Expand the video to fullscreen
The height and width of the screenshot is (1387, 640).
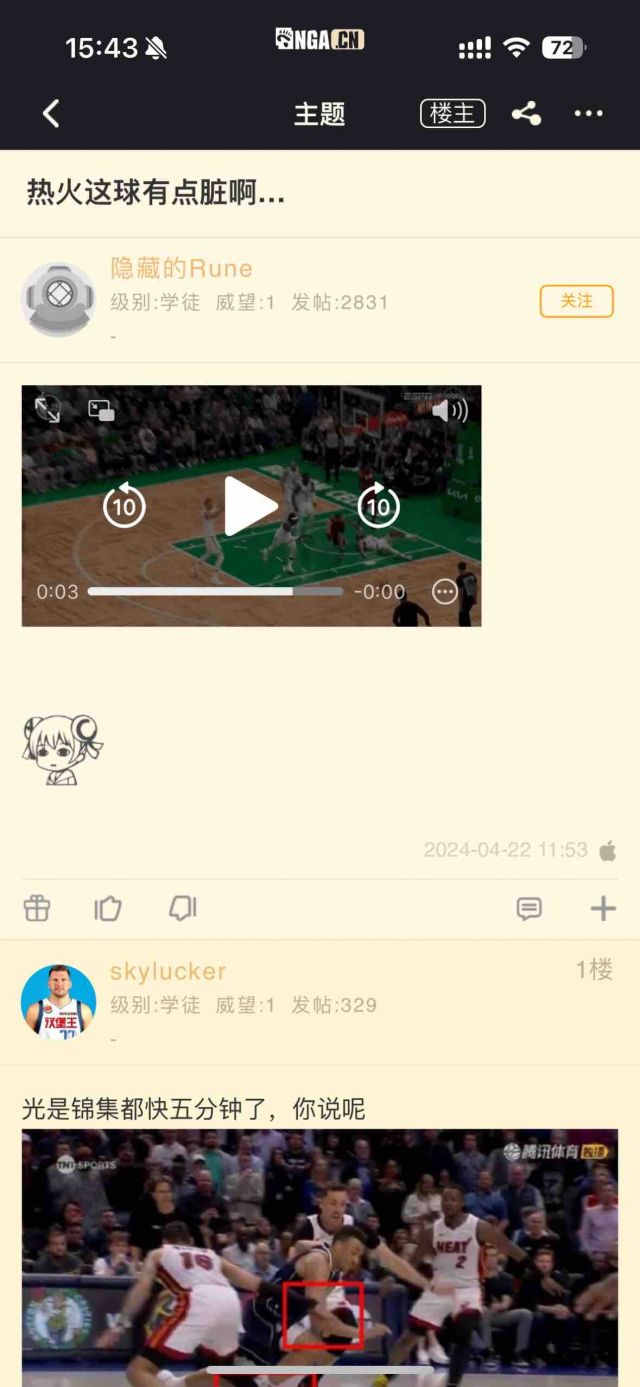(48, 409)
